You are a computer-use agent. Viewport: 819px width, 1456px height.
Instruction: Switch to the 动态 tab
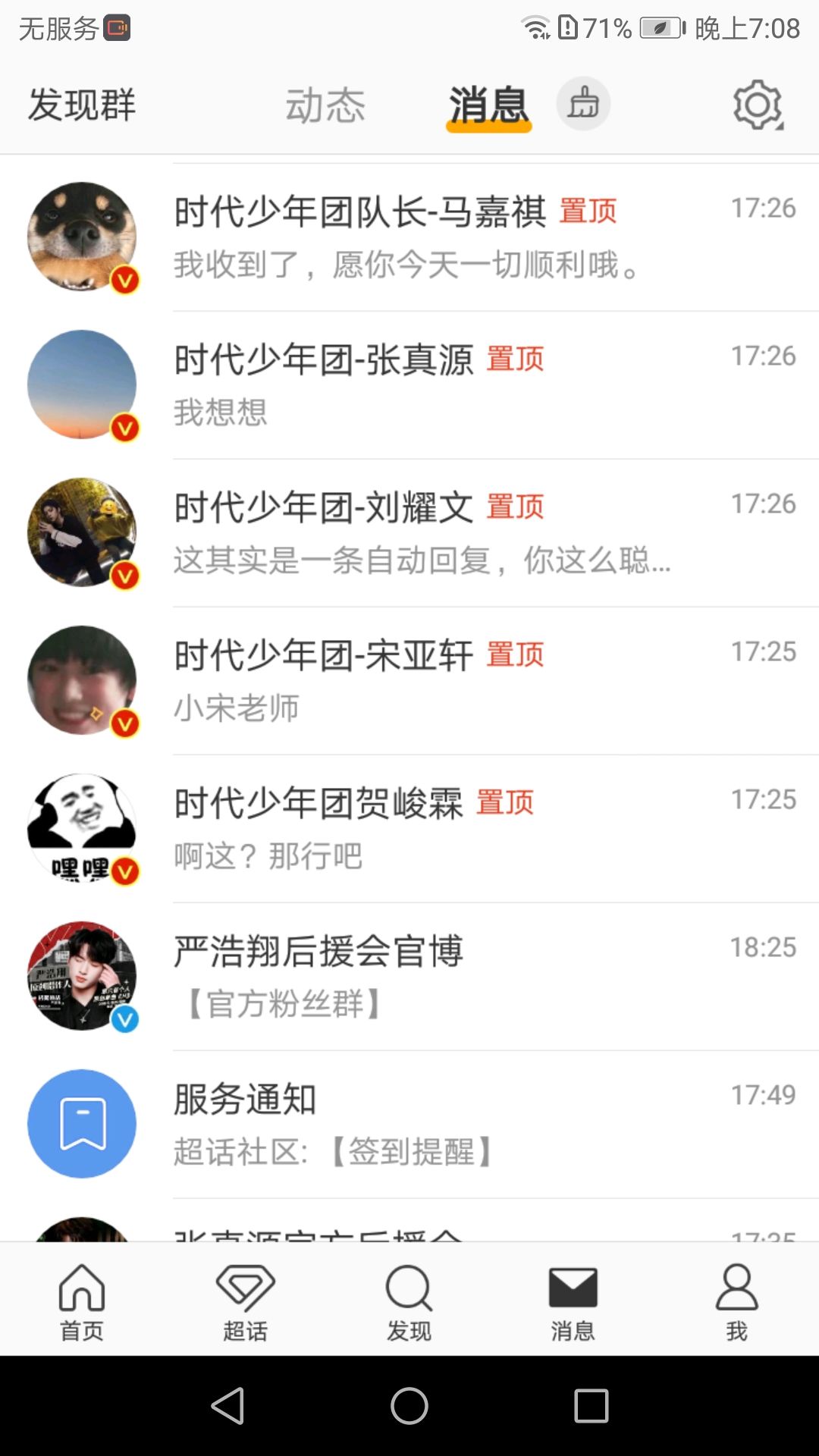click(x=325, y=105)
